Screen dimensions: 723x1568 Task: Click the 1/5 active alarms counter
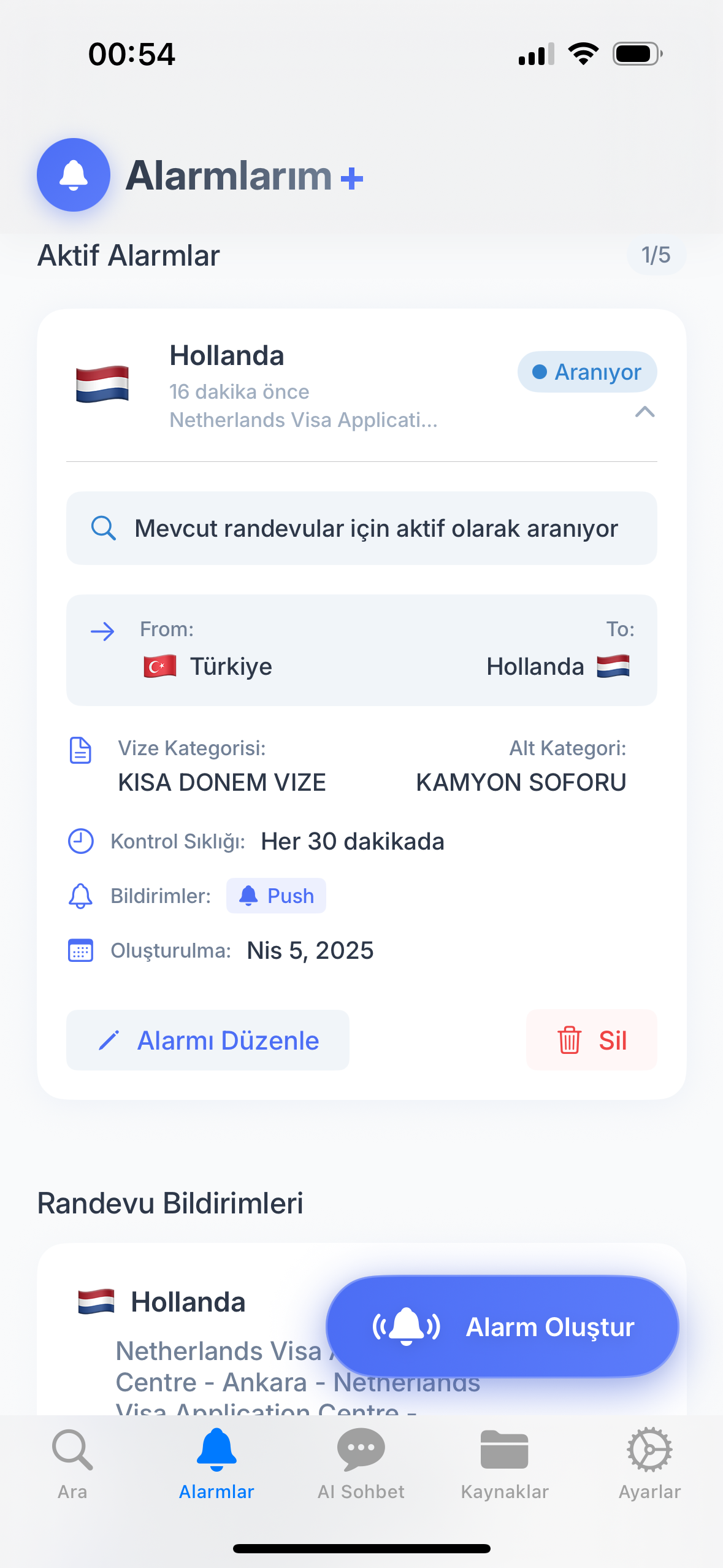[x=656, y=255]
